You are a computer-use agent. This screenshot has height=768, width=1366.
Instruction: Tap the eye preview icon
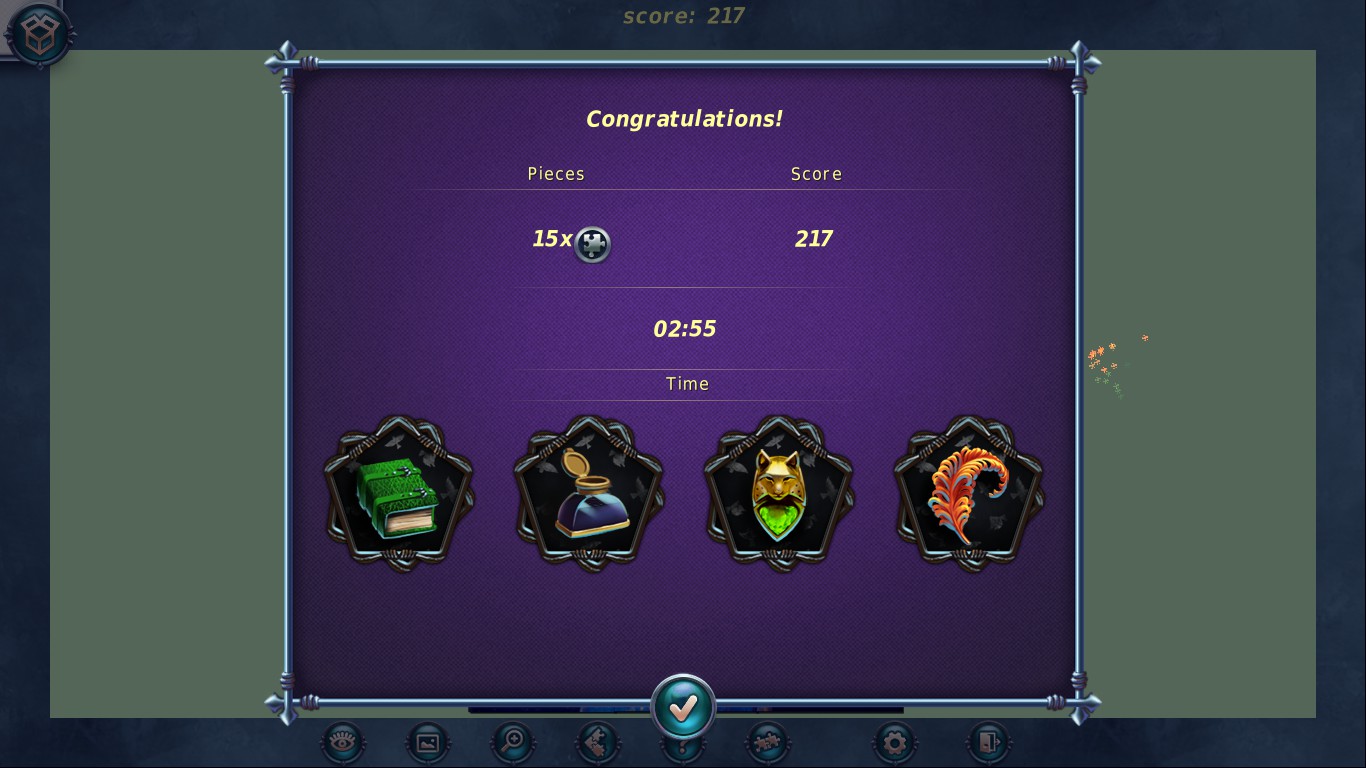tap(343, 743)
